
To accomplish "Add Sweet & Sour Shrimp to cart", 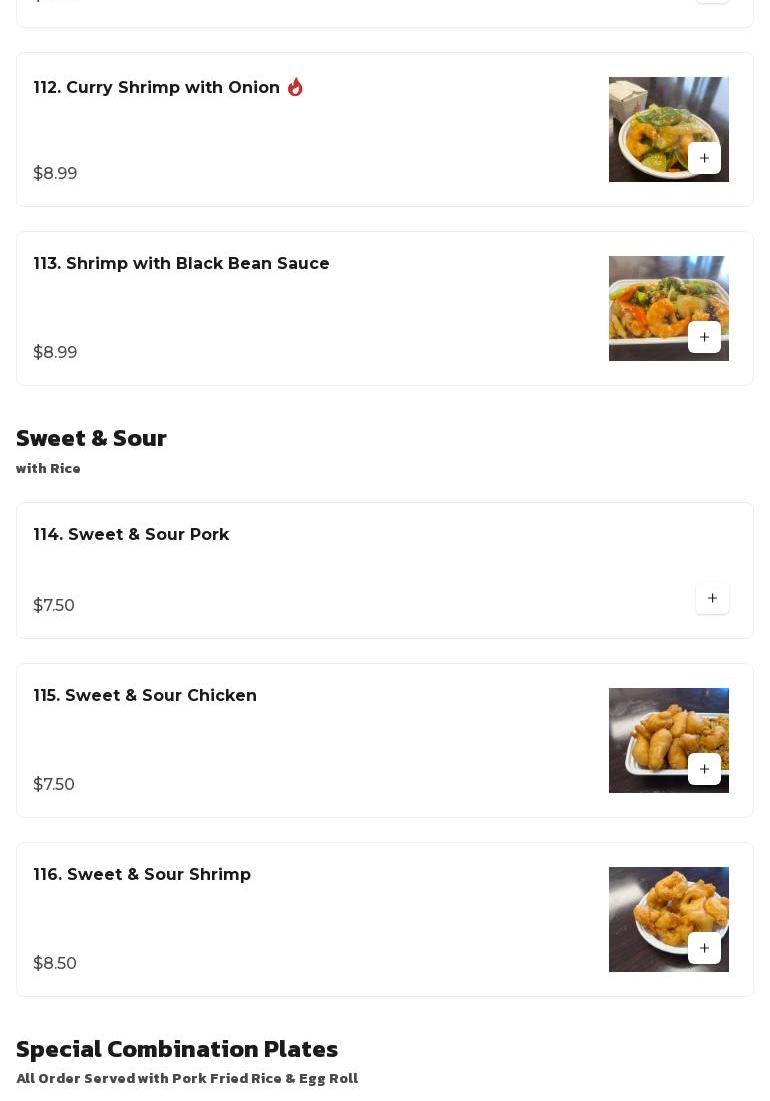I will click(704, 948).
